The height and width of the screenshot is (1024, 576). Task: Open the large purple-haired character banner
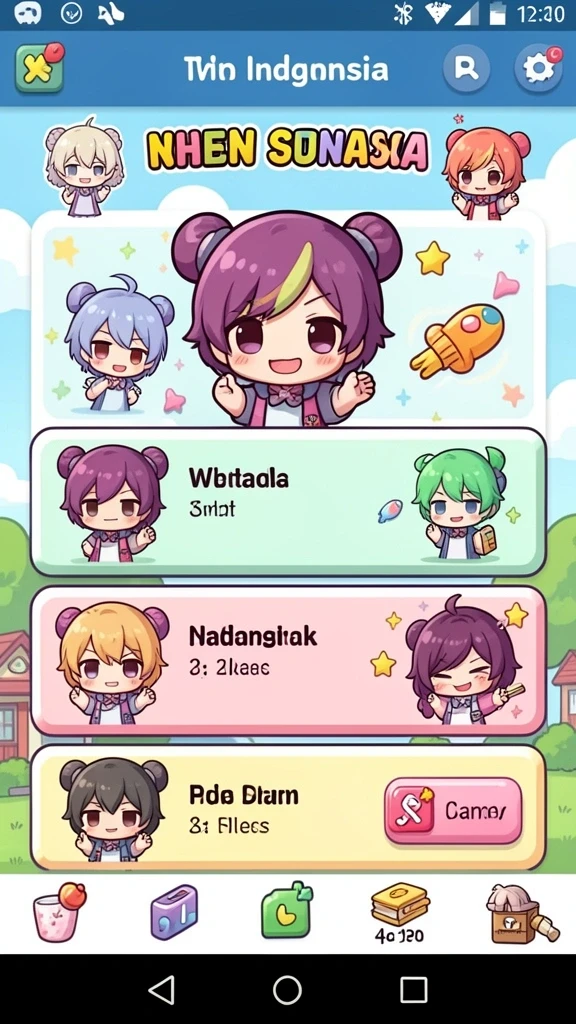[288, 320]
